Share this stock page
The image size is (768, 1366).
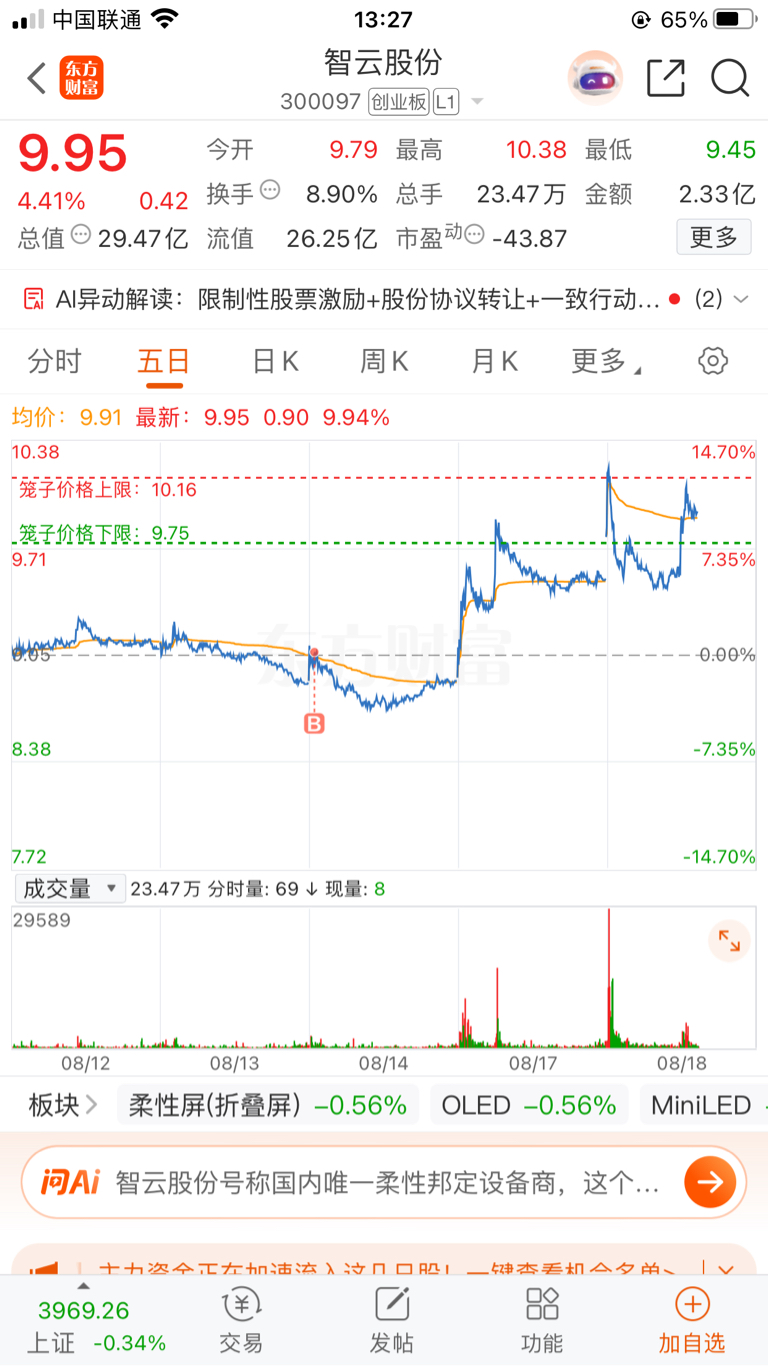(x=666, y=78)
